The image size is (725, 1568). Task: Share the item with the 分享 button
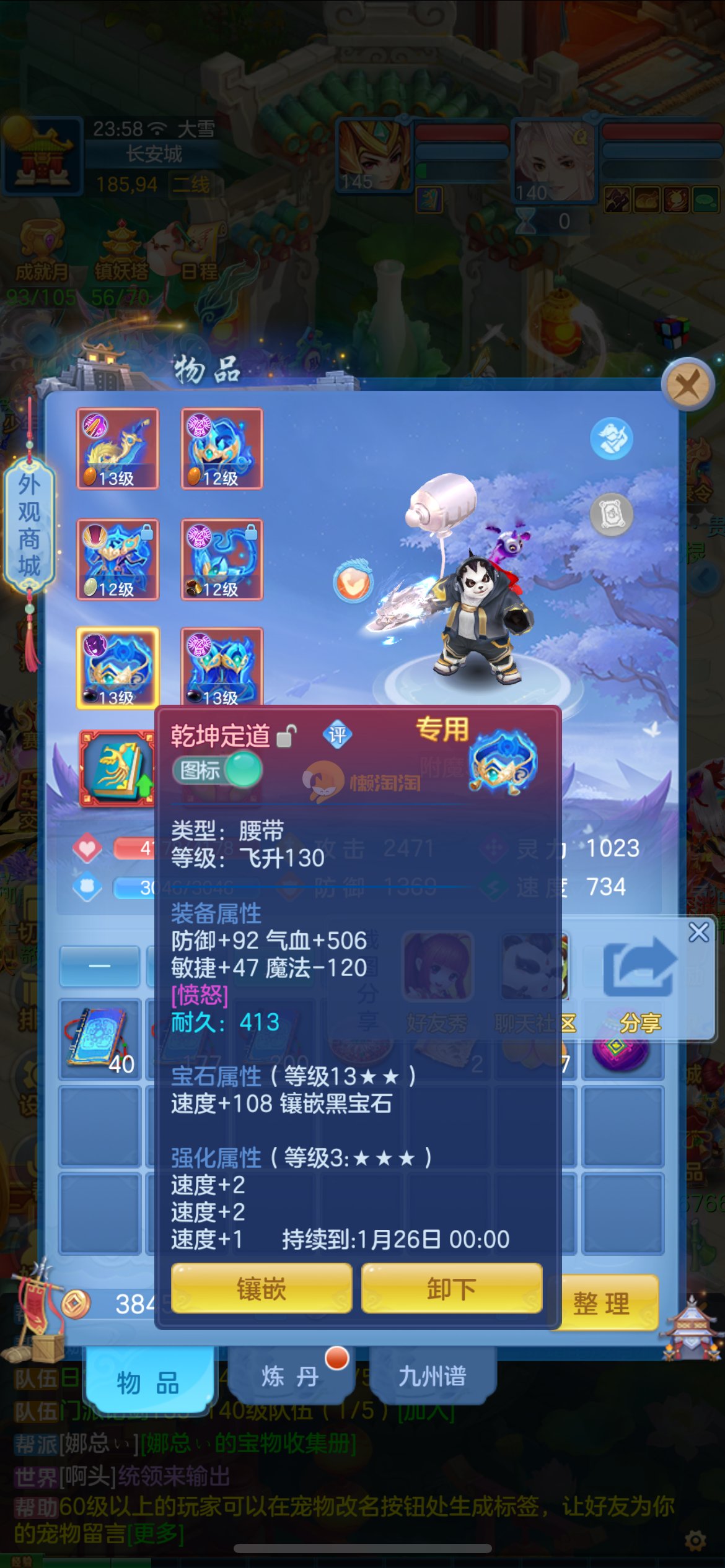point(640,978)
